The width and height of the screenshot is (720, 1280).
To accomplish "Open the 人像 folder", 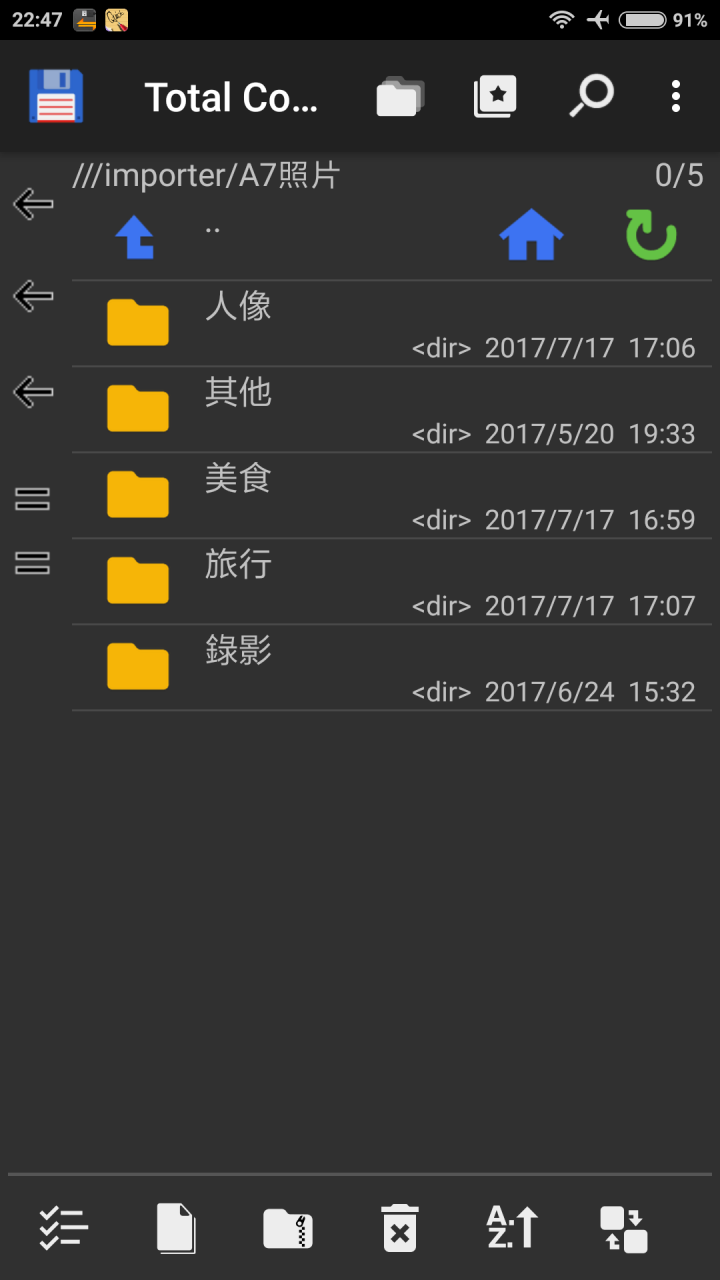I will [392, 324].
